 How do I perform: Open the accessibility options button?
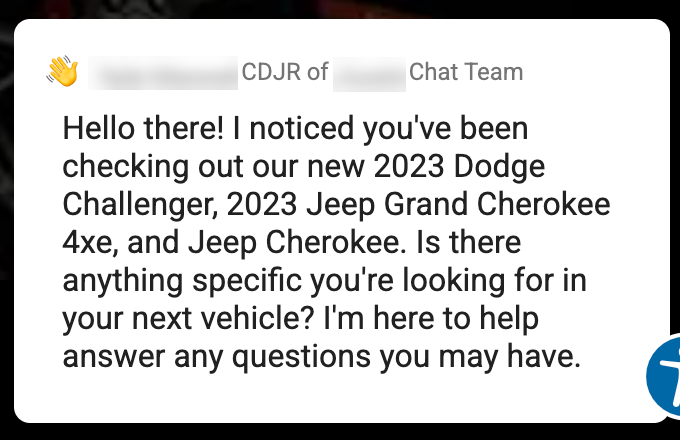tap(666, 376)
